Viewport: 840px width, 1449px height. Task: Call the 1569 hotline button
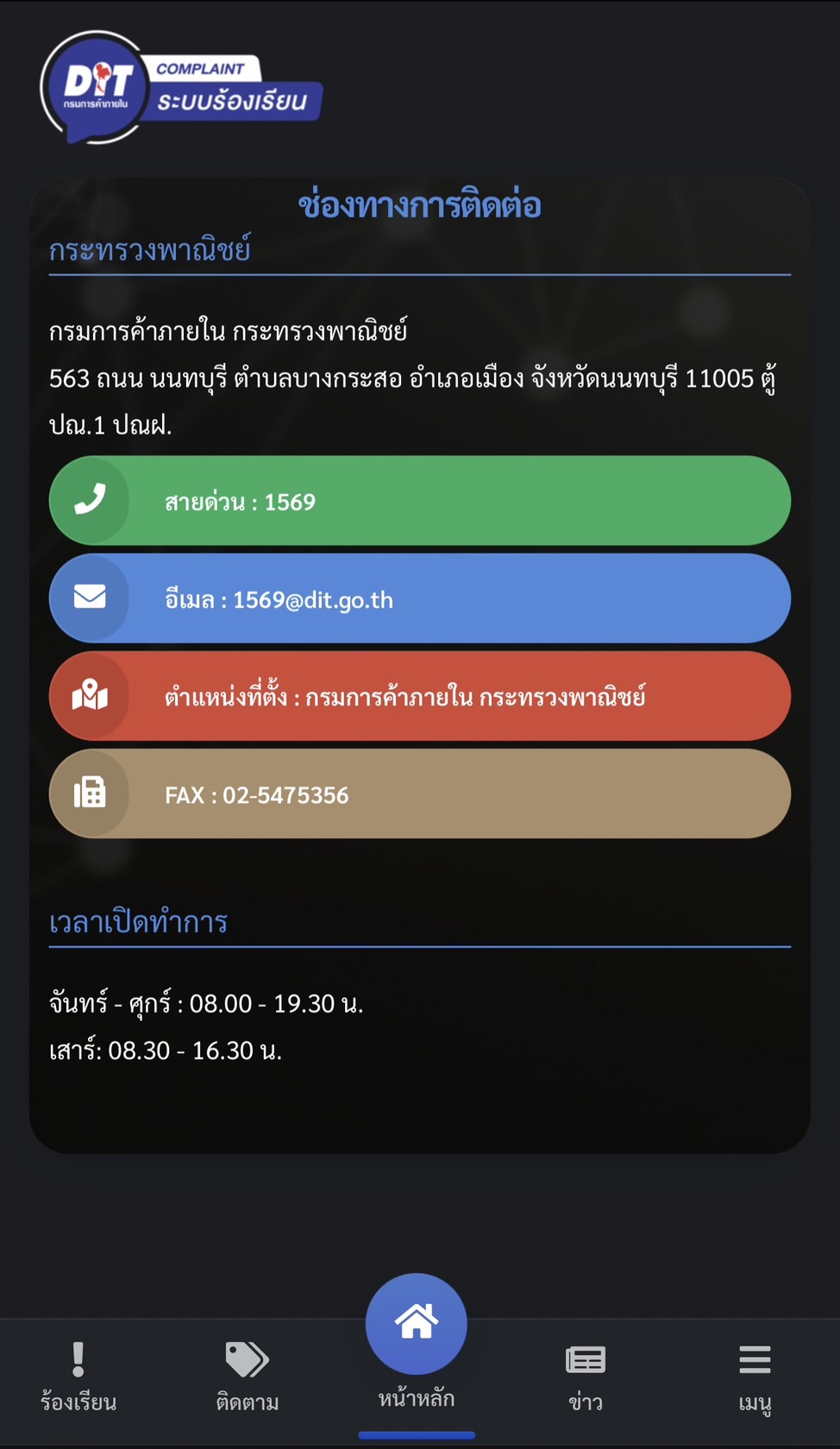click(420, 500)
